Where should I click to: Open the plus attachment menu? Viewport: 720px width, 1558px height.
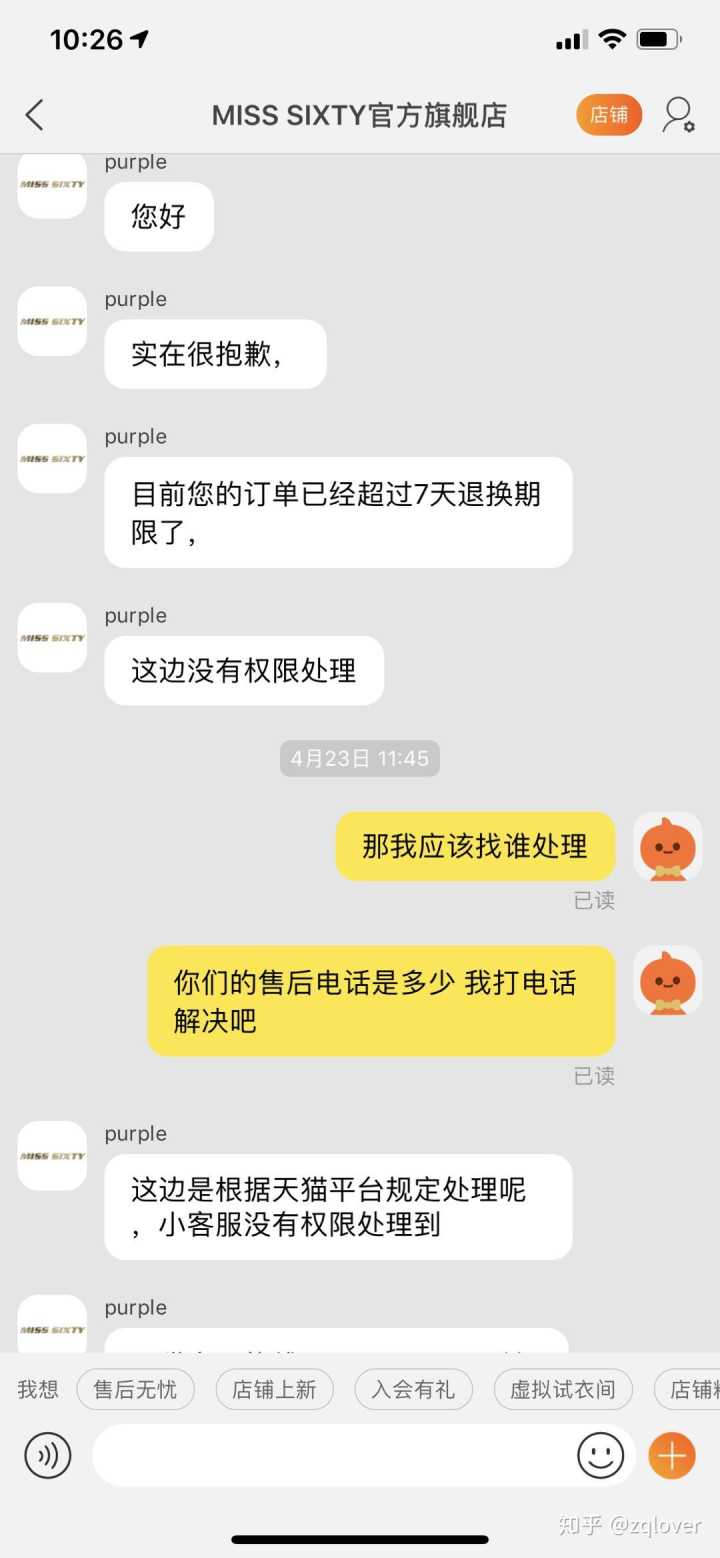pyautogui.click(x=671, y=1455)
